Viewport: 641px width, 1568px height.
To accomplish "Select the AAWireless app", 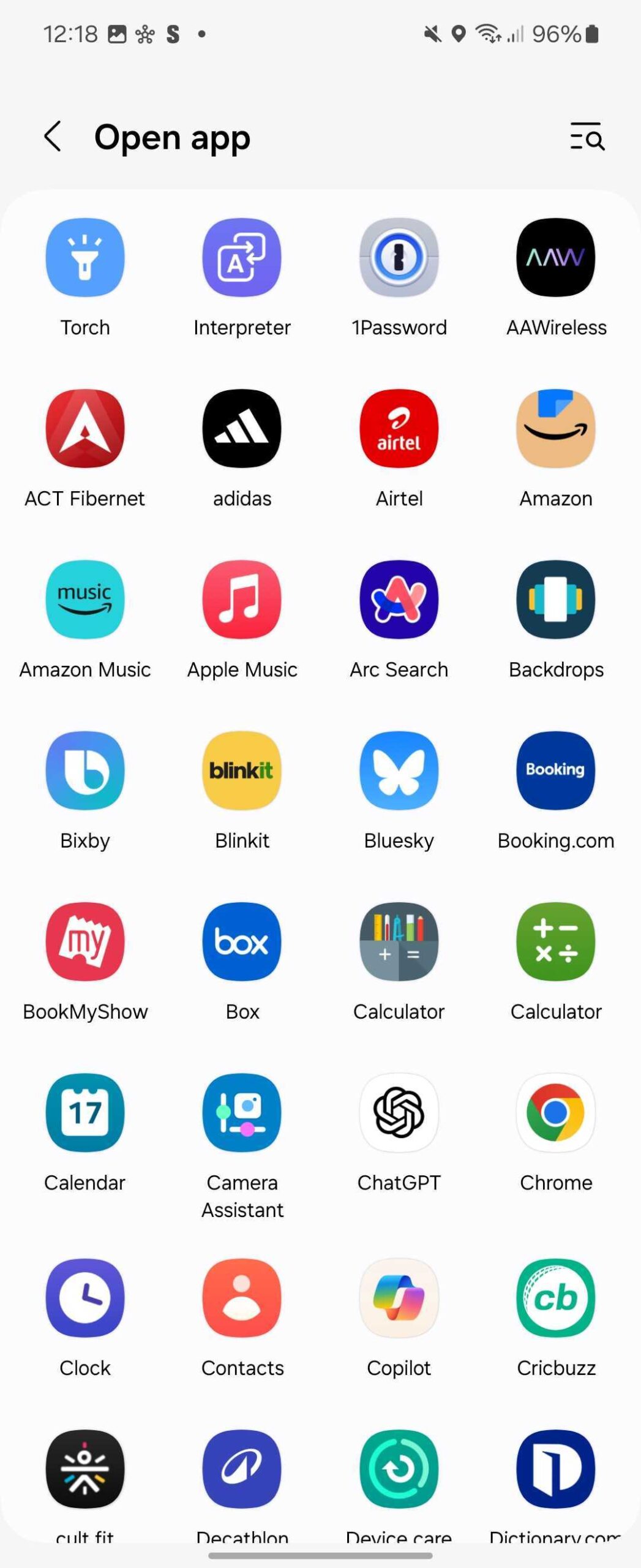I will [x=556, y=257].
